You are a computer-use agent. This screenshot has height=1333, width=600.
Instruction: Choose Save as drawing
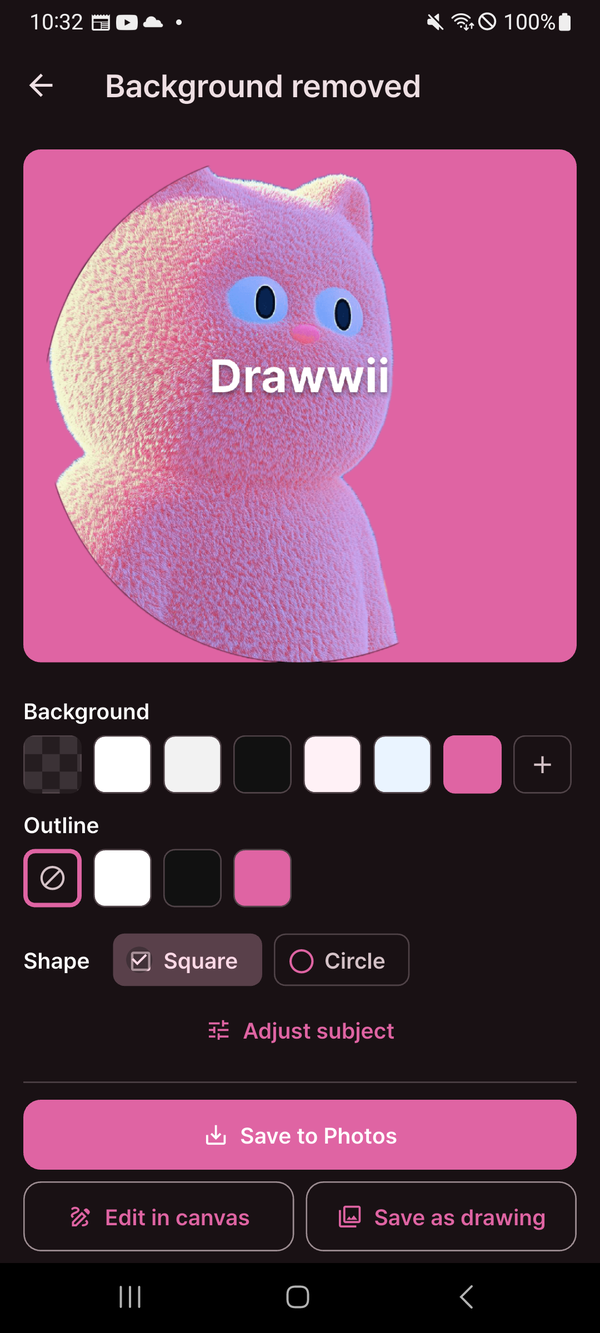click(441, 1217)
